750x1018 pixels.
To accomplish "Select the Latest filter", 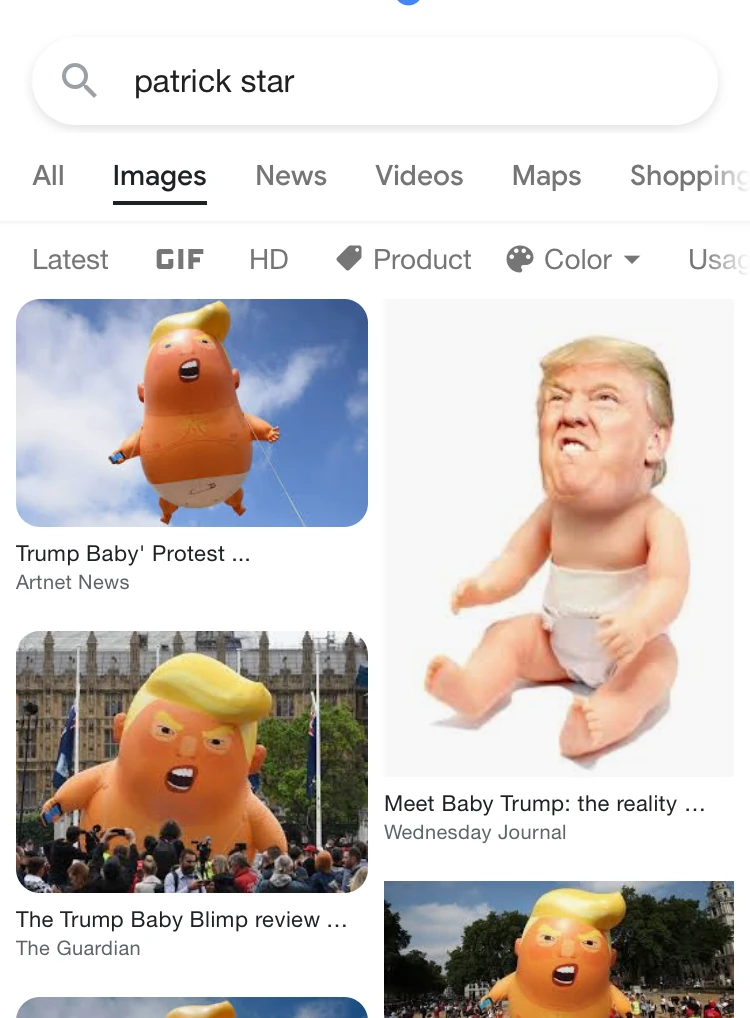I will (x=70, y=260).
